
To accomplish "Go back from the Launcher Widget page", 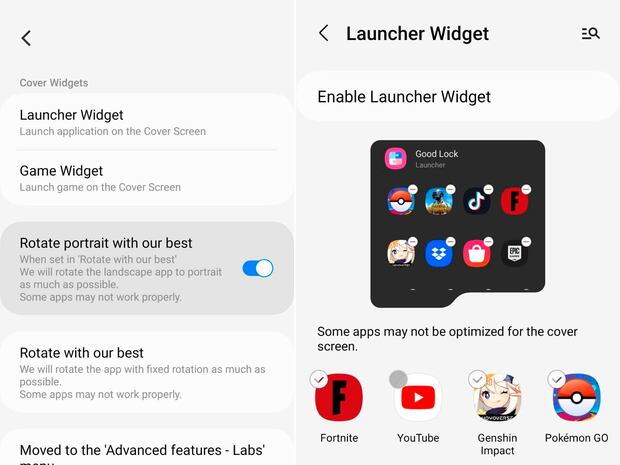I will click(323, 33).
